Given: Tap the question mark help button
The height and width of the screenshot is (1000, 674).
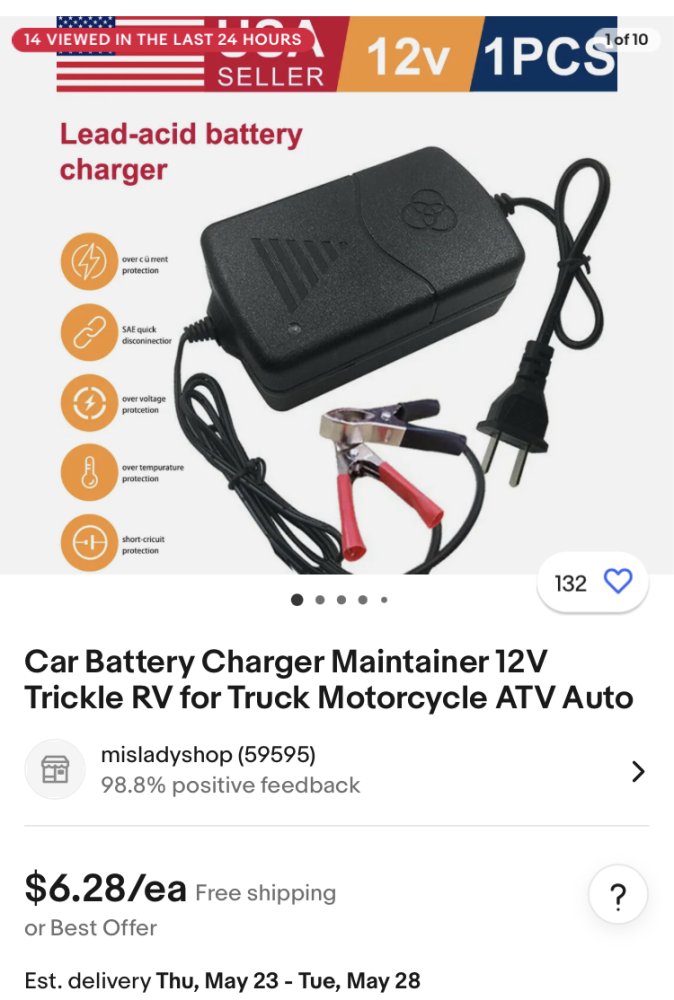Looking at the screenshot, I should tap(618, 897).
